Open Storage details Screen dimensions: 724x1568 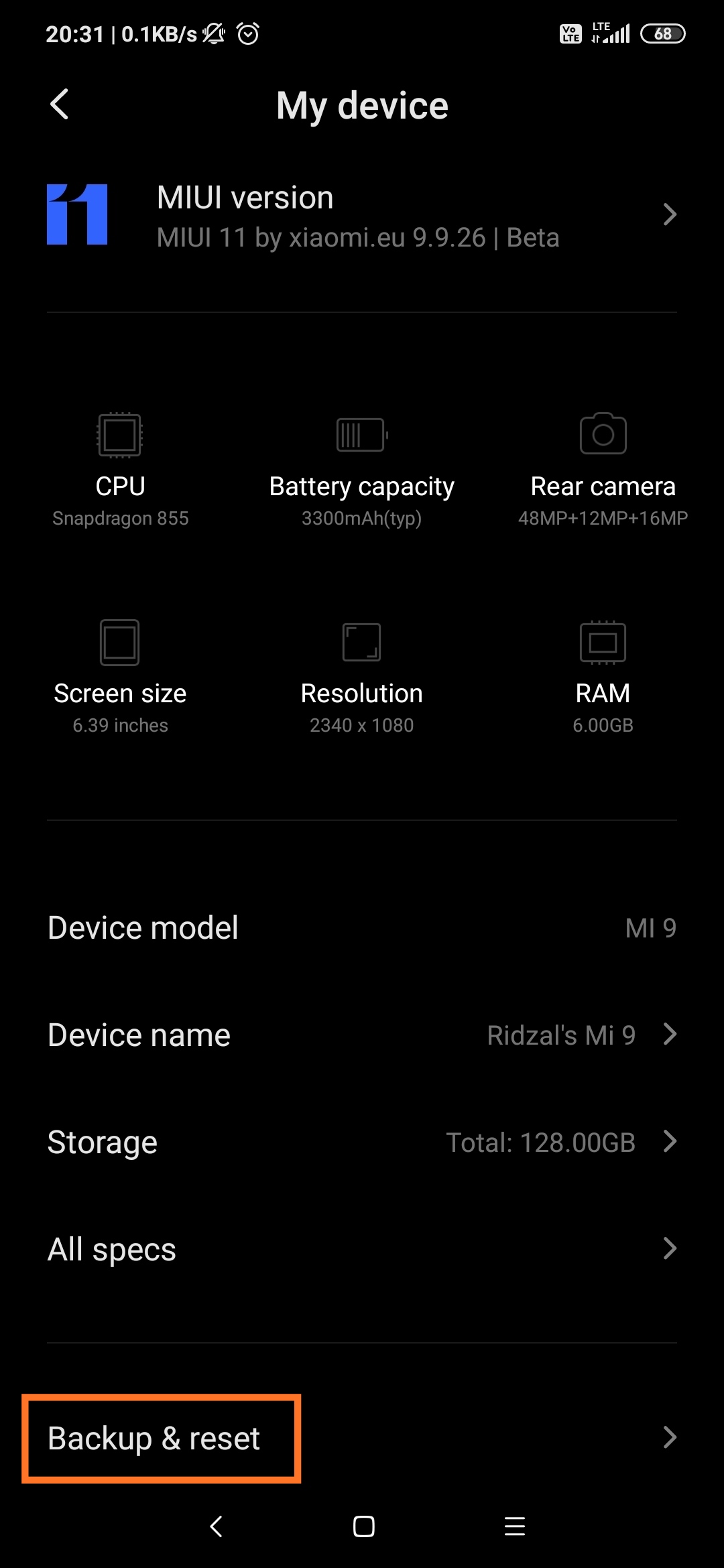362,1142
